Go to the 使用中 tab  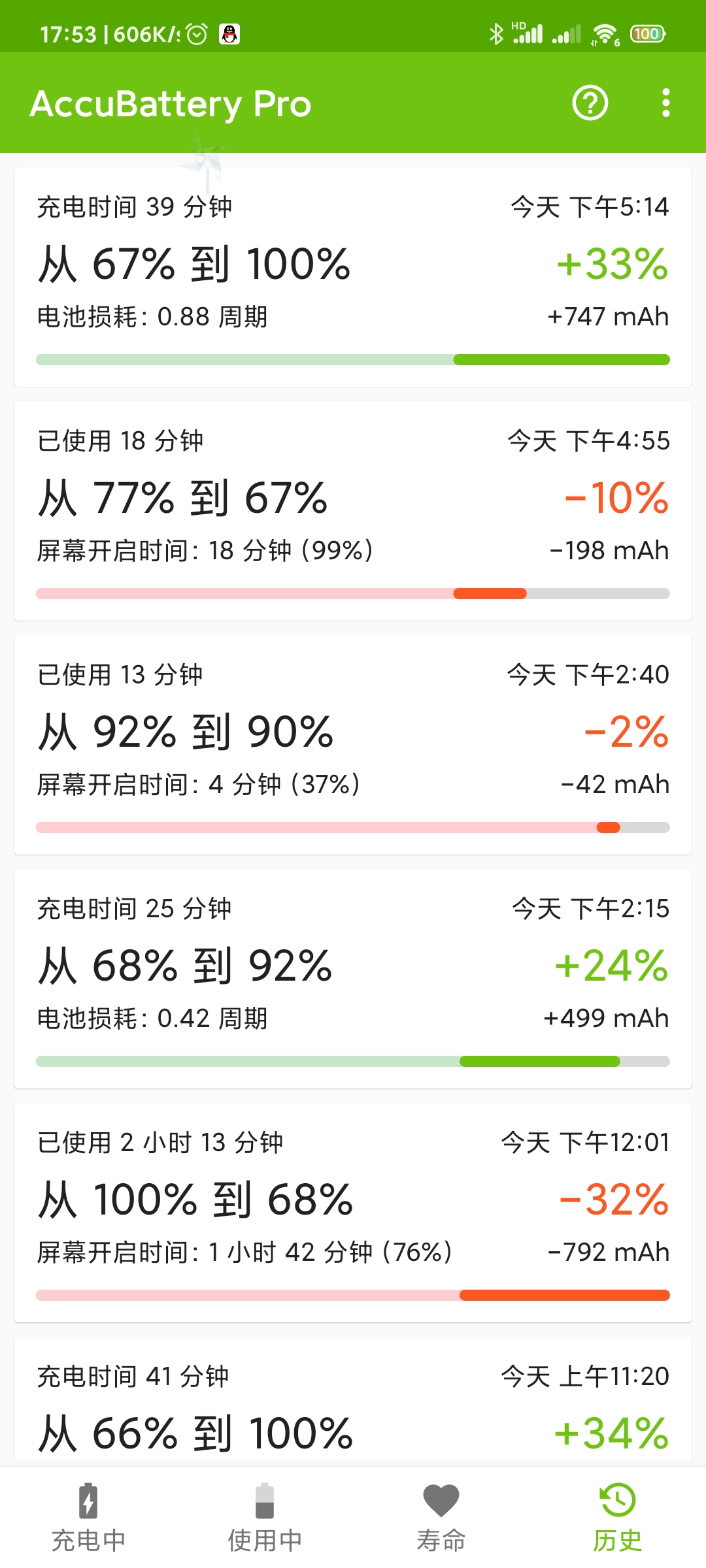265,1517
